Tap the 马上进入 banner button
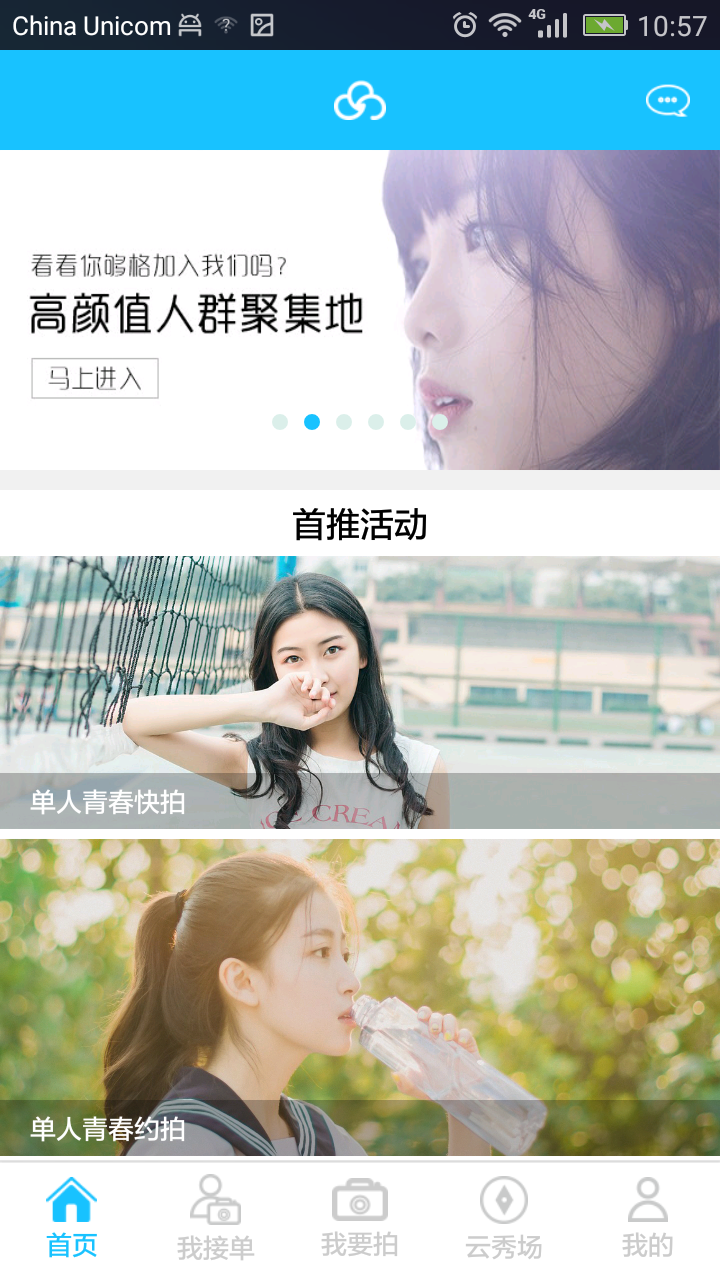This screenshot has width=720, height=1280. coord(95,378)
